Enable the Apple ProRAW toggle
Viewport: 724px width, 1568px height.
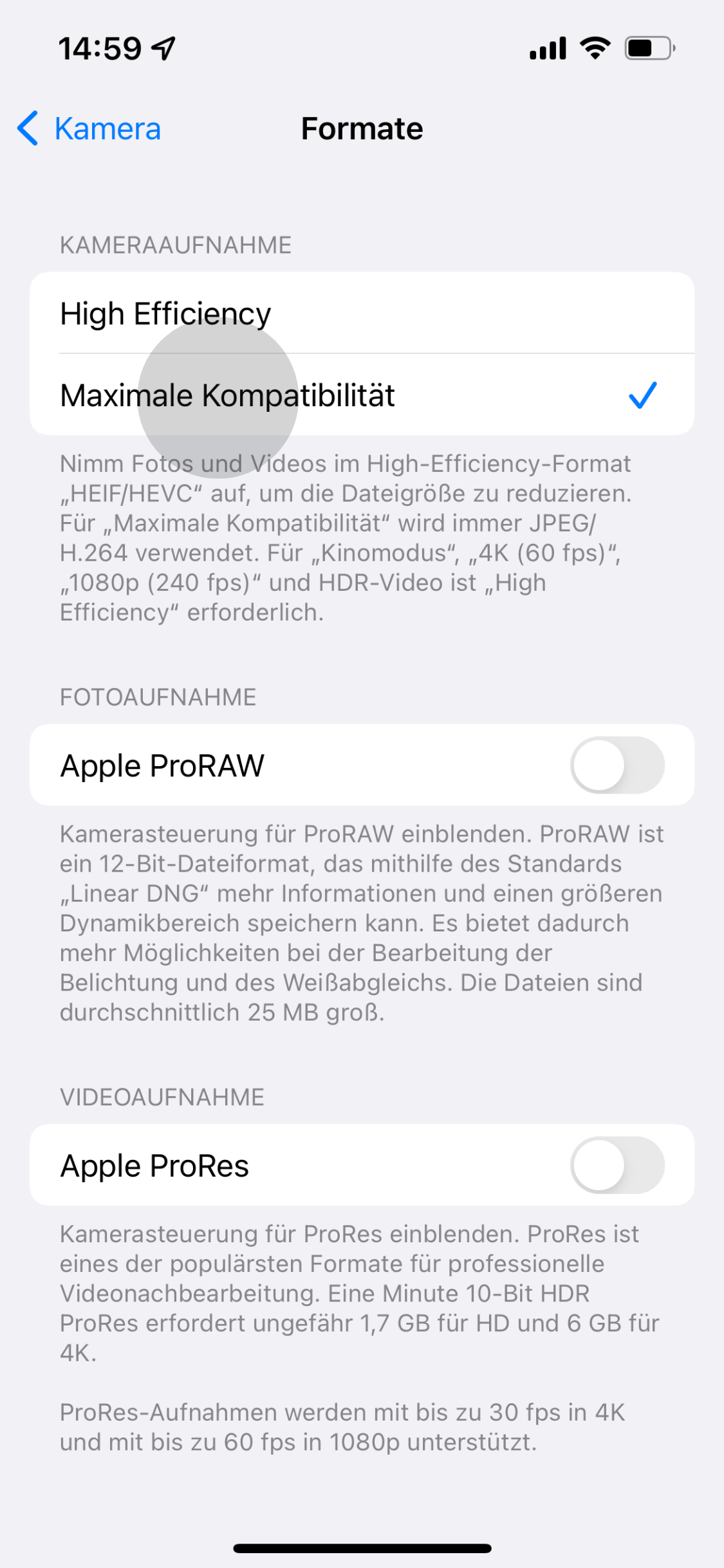[618, 765]
